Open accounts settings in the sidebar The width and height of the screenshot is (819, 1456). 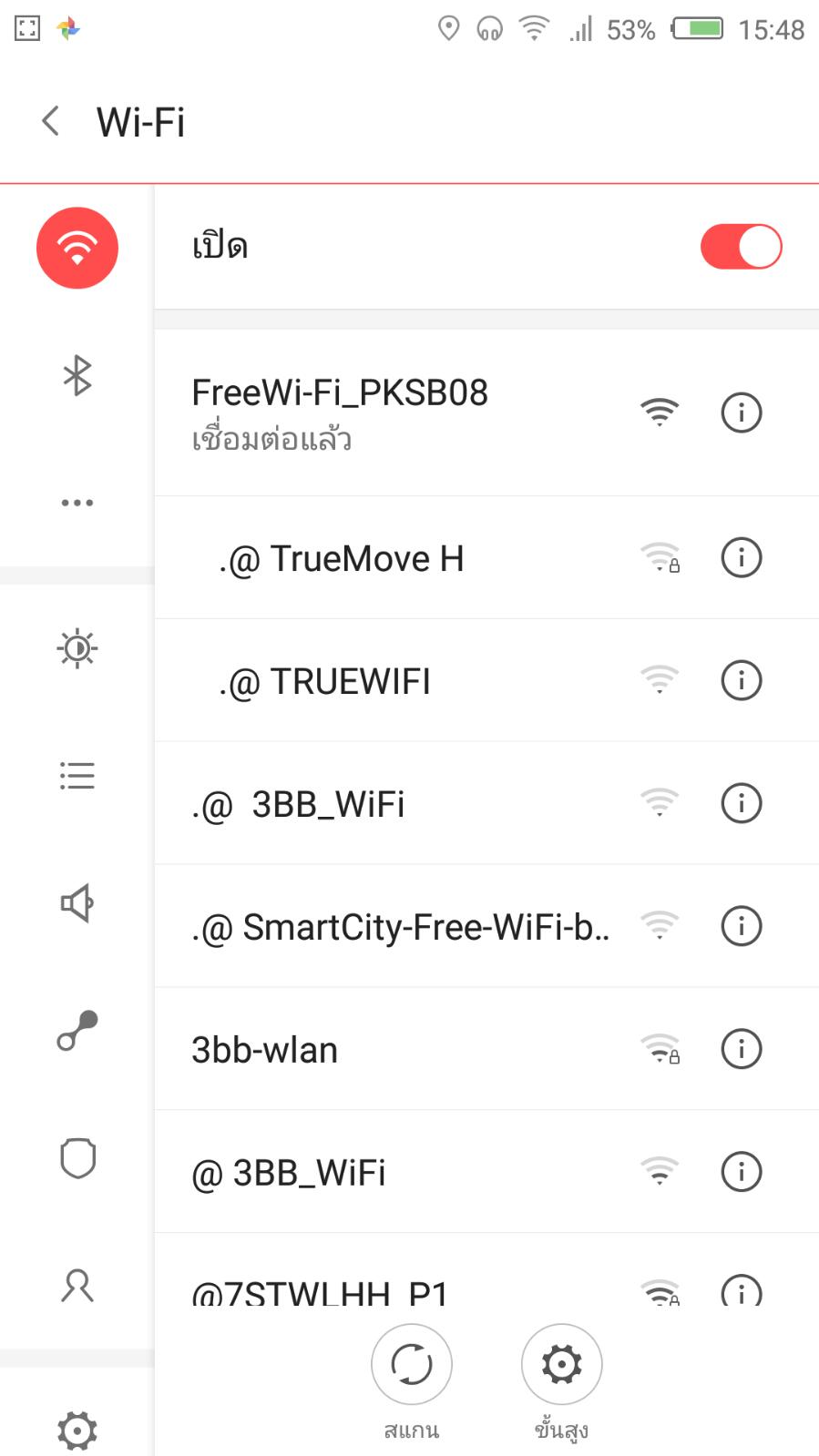(x=77, y=1286)
